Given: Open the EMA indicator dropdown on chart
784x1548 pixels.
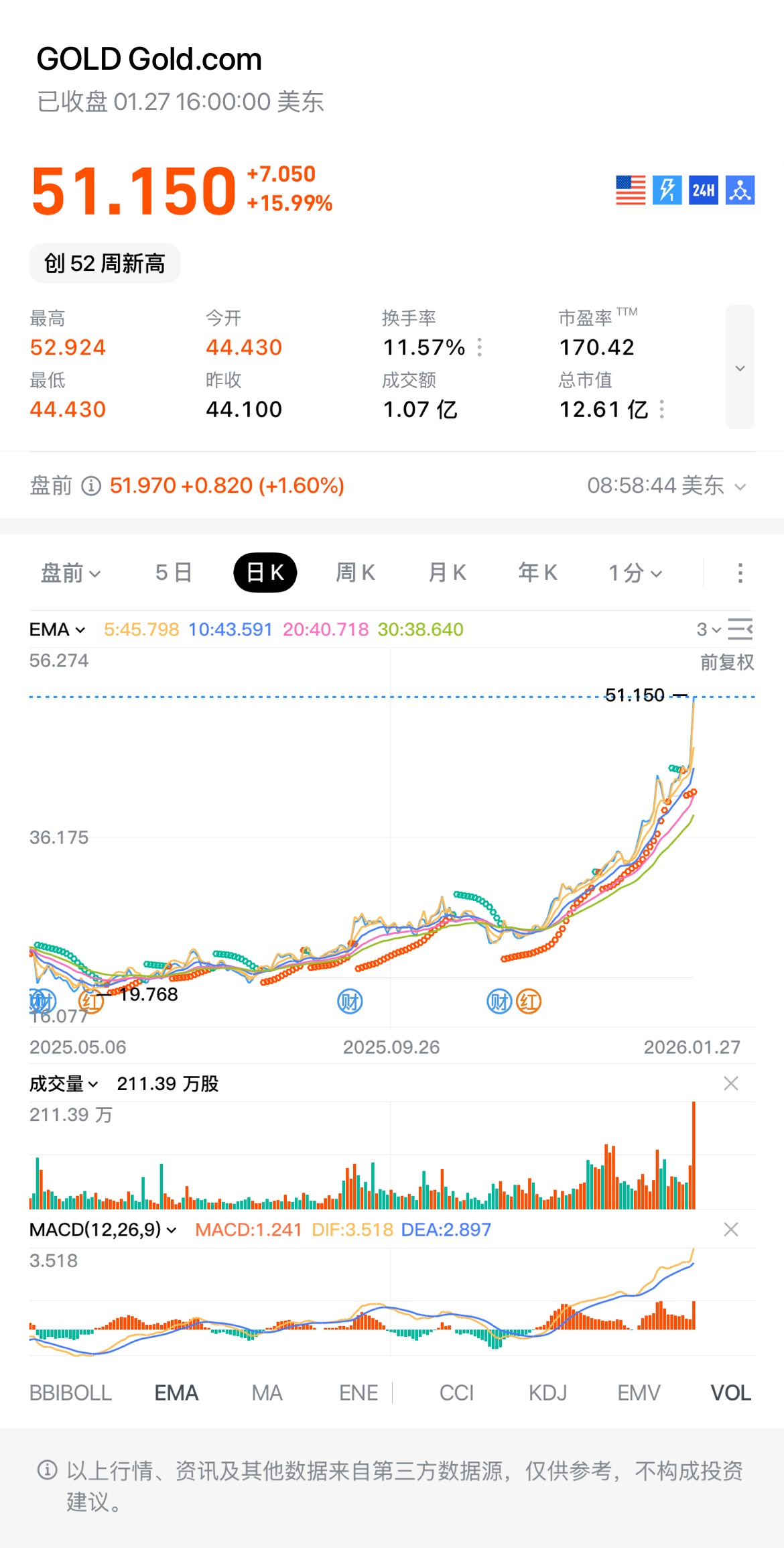Looking at the screenshot, I should (x=58, y=630).
